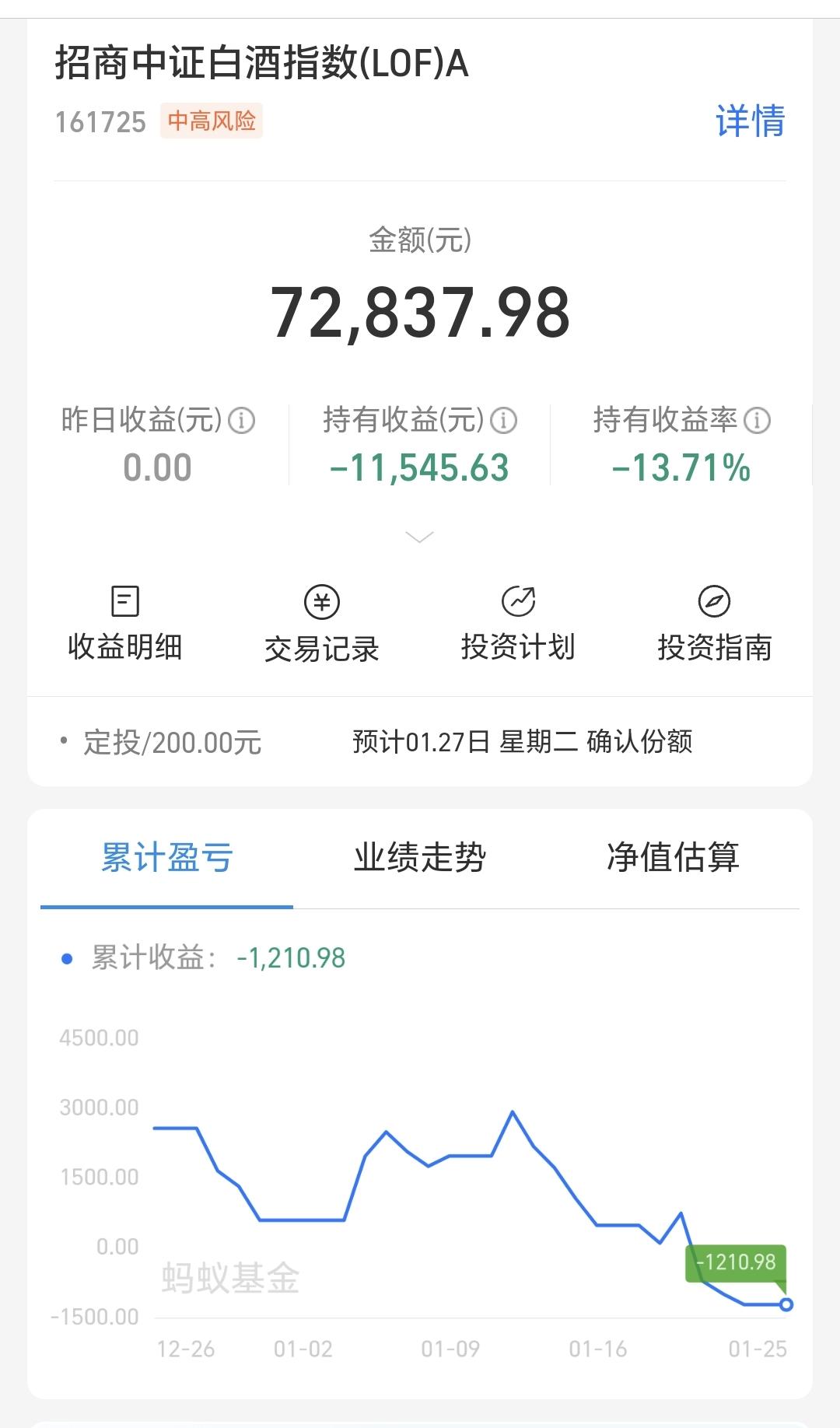The height and width of the screenshot is (1428, 840).
Task: Open 投资指南
Action: 714,624
